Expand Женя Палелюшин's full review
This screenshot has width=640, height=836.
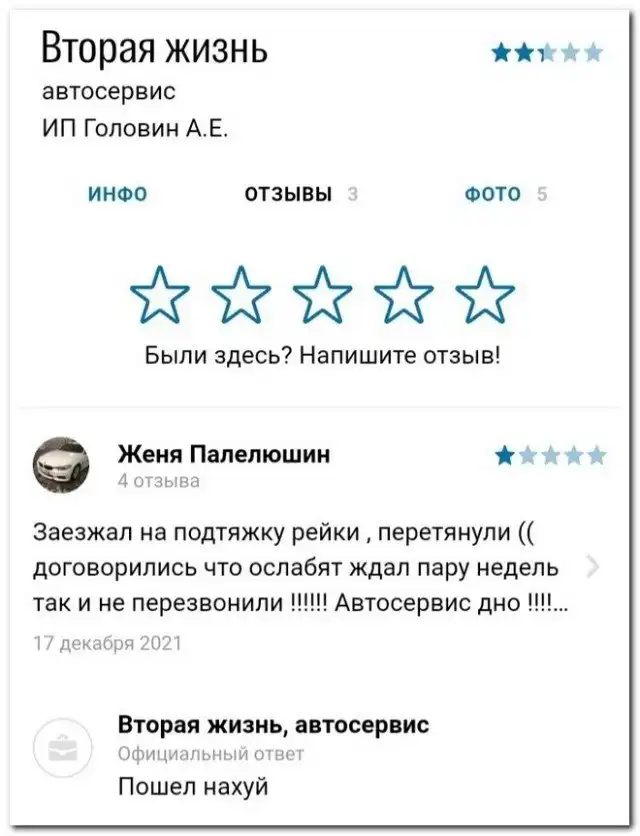tap(592, 568)
